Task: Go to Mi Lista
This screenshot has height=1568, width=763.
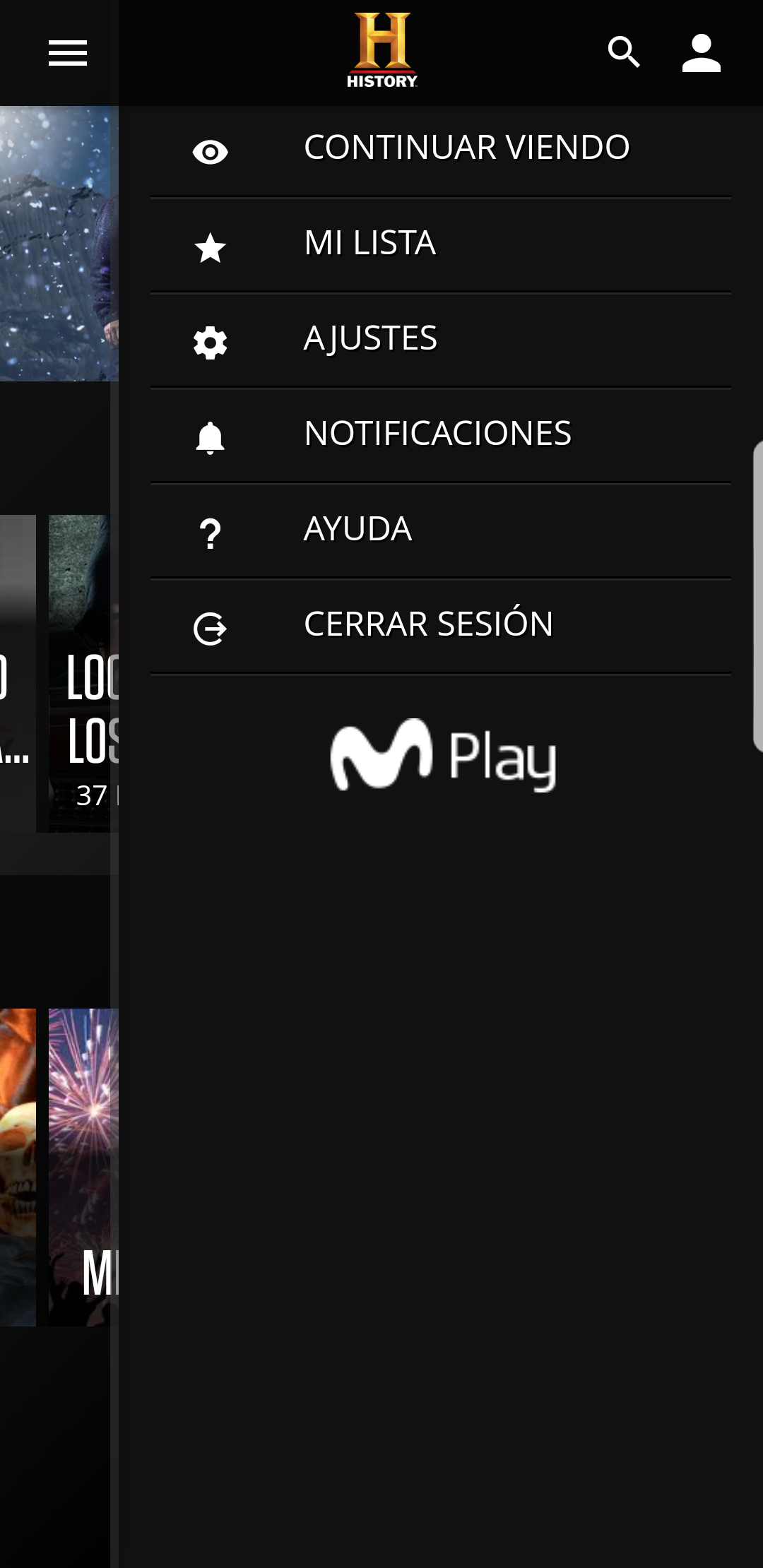Action: (369, 244)
